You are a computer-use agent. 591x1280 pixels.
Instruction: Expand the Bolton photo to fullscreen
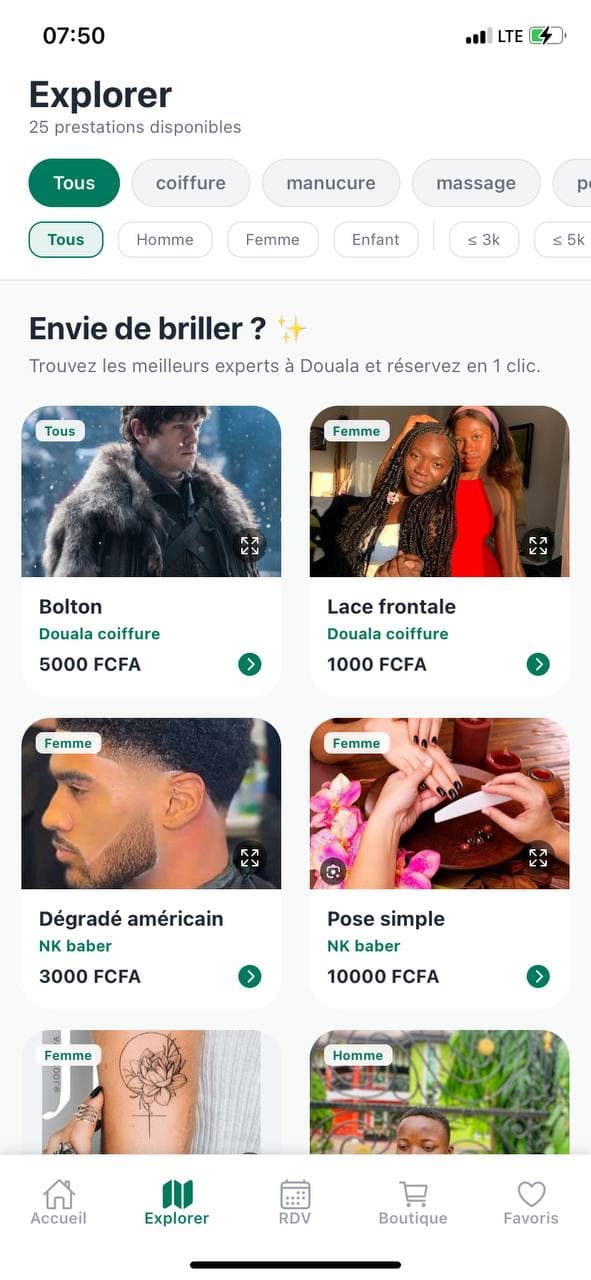[250, 545]
